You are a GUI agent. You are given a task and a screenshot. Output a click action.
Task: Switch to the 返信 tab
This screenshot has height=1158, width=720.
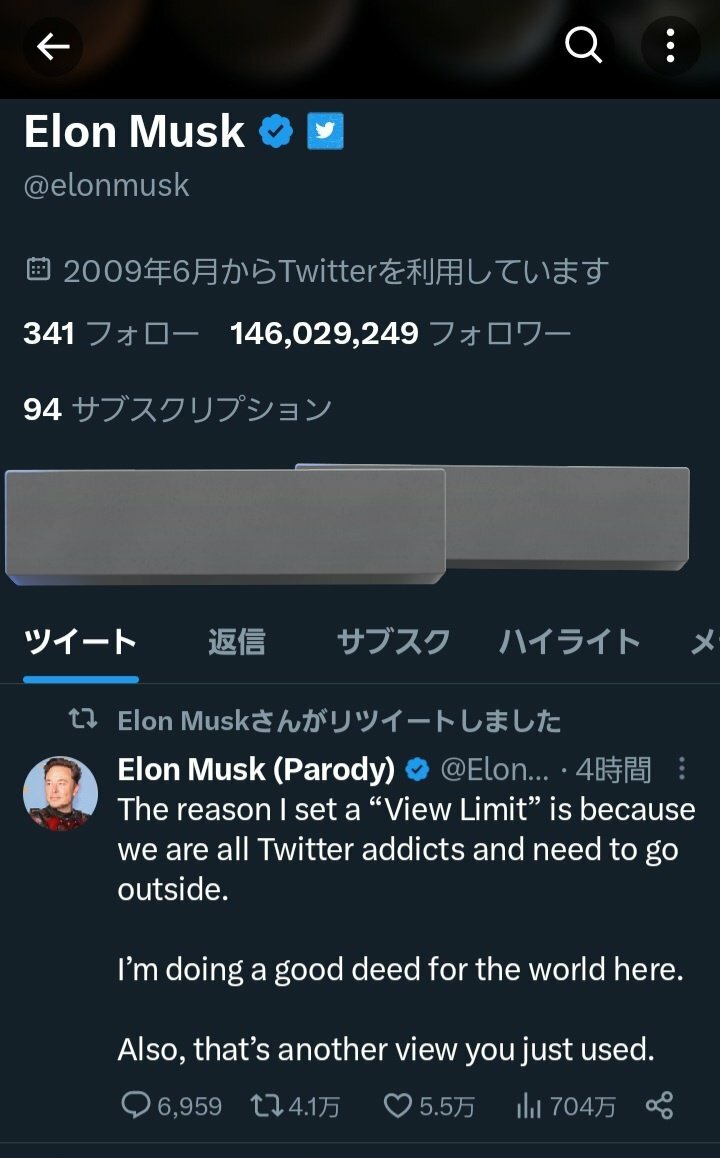(236, 641)
